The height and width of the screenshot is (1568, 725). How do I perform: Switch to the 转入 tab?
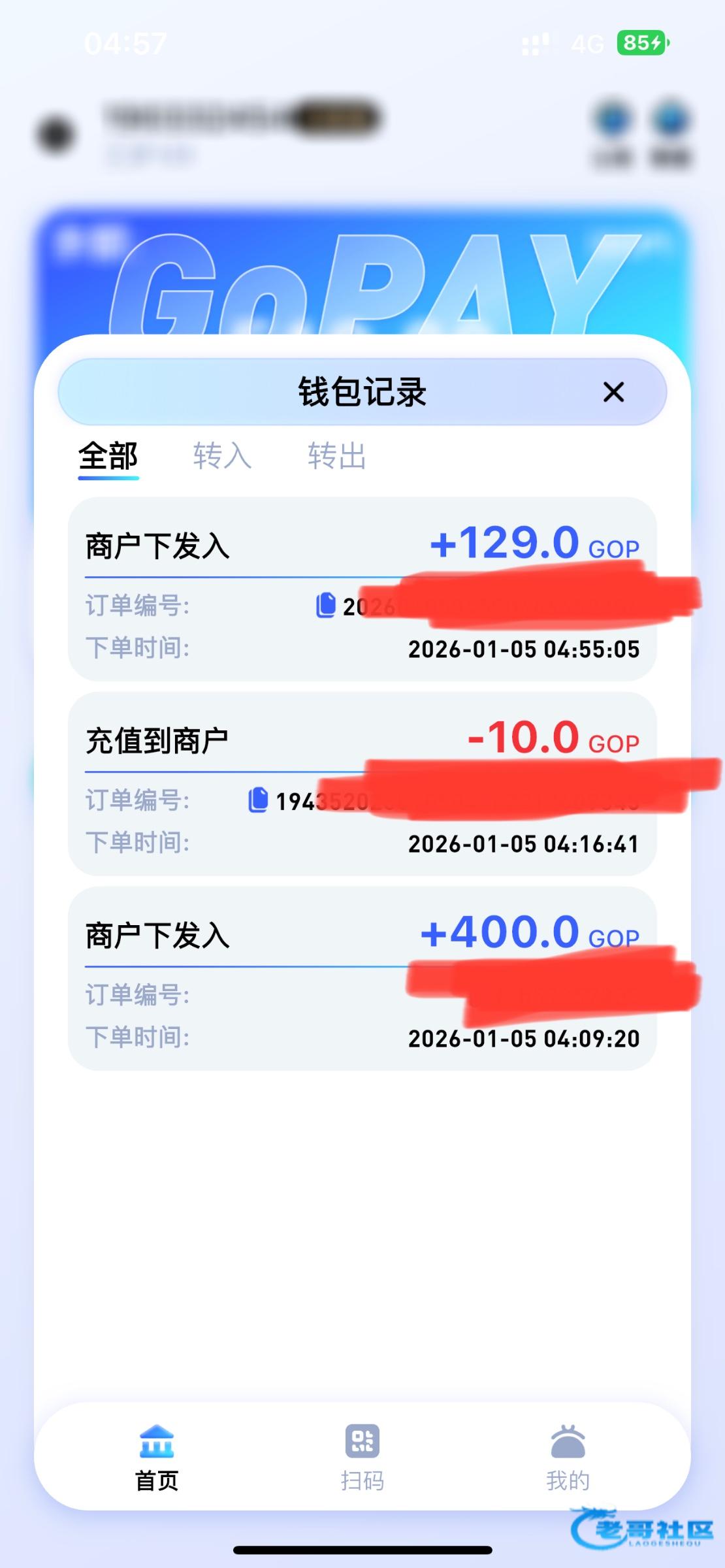(x=222, y=456)
